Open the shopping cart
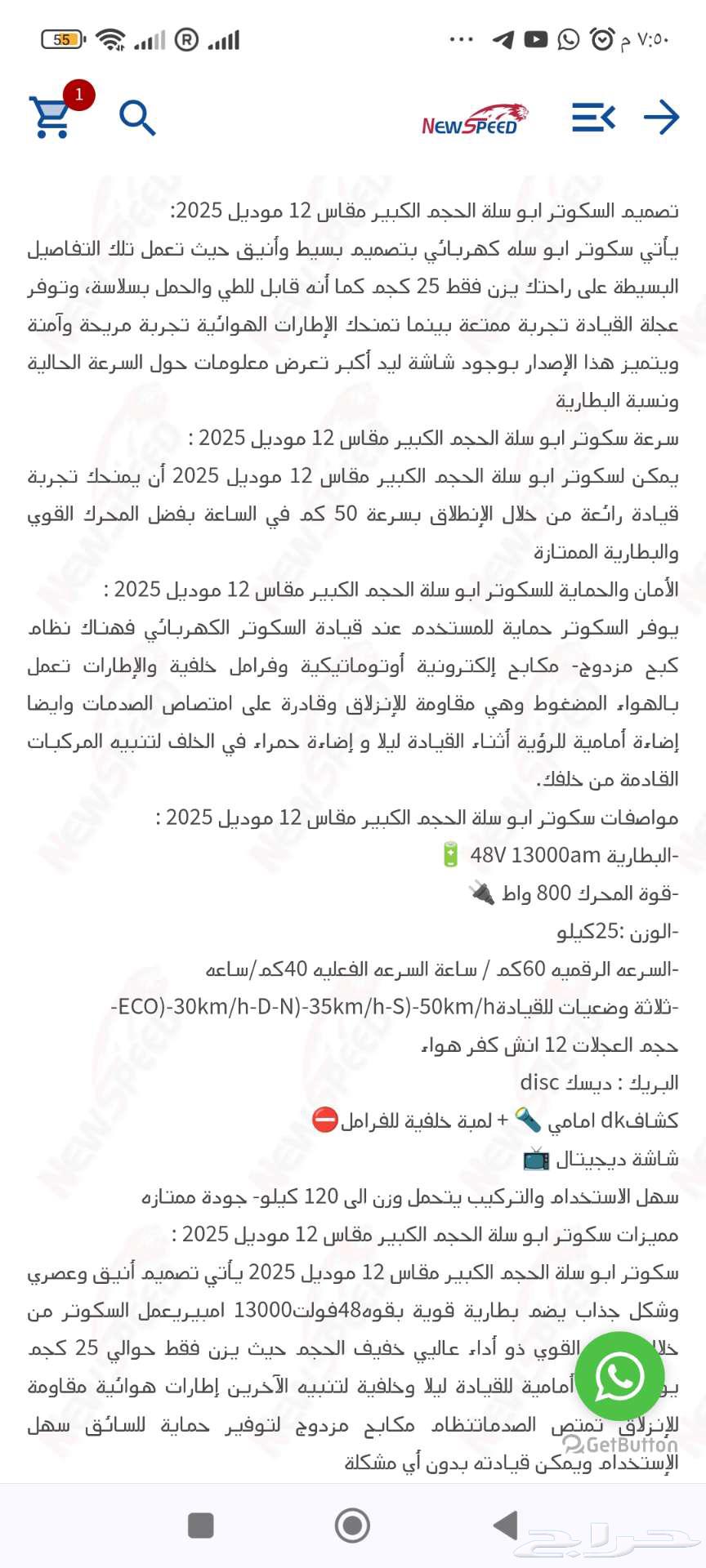The height and width of the screenshot is (1568, 706). [x=51, y=117]
